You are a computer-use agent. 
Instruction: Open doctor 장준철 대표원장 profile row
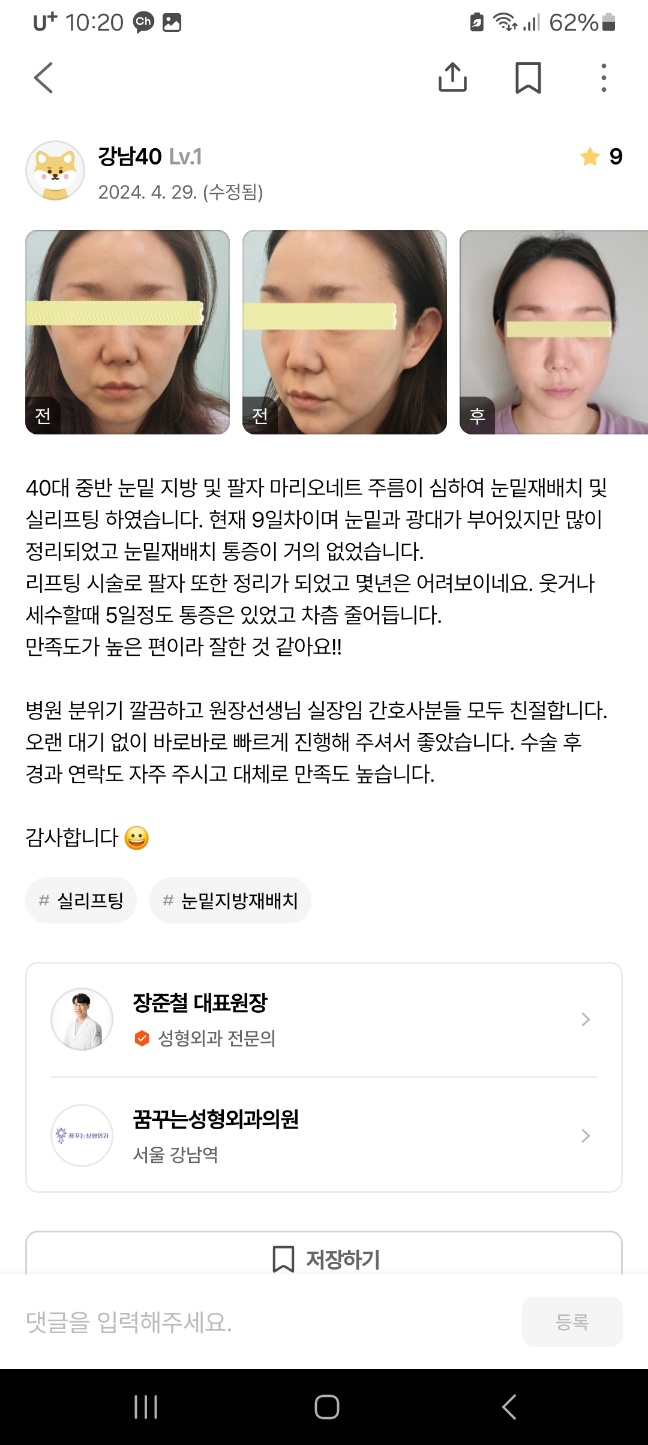[x=323, y=1019]
